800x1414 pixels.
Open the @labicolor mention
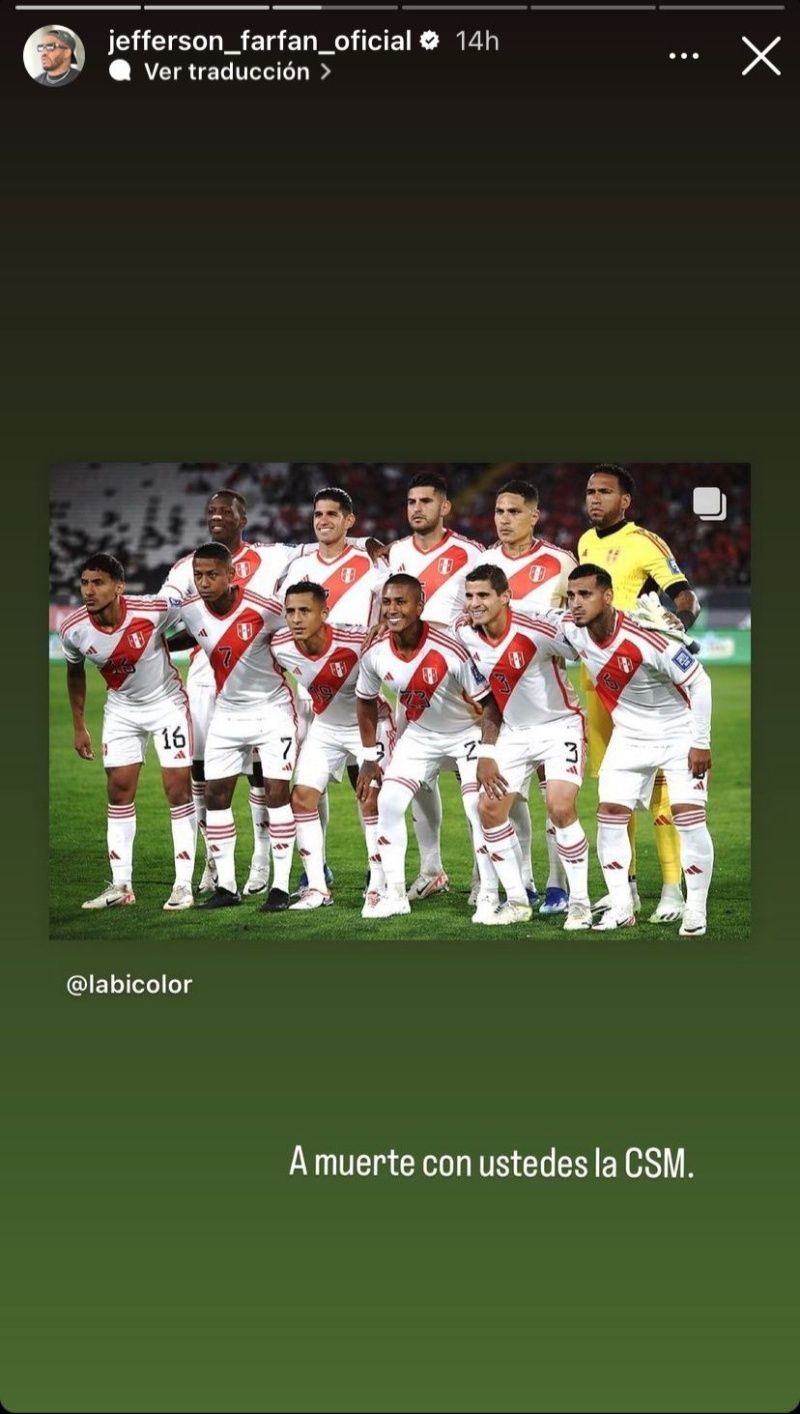pyautogui.click(x=129, y=985)
